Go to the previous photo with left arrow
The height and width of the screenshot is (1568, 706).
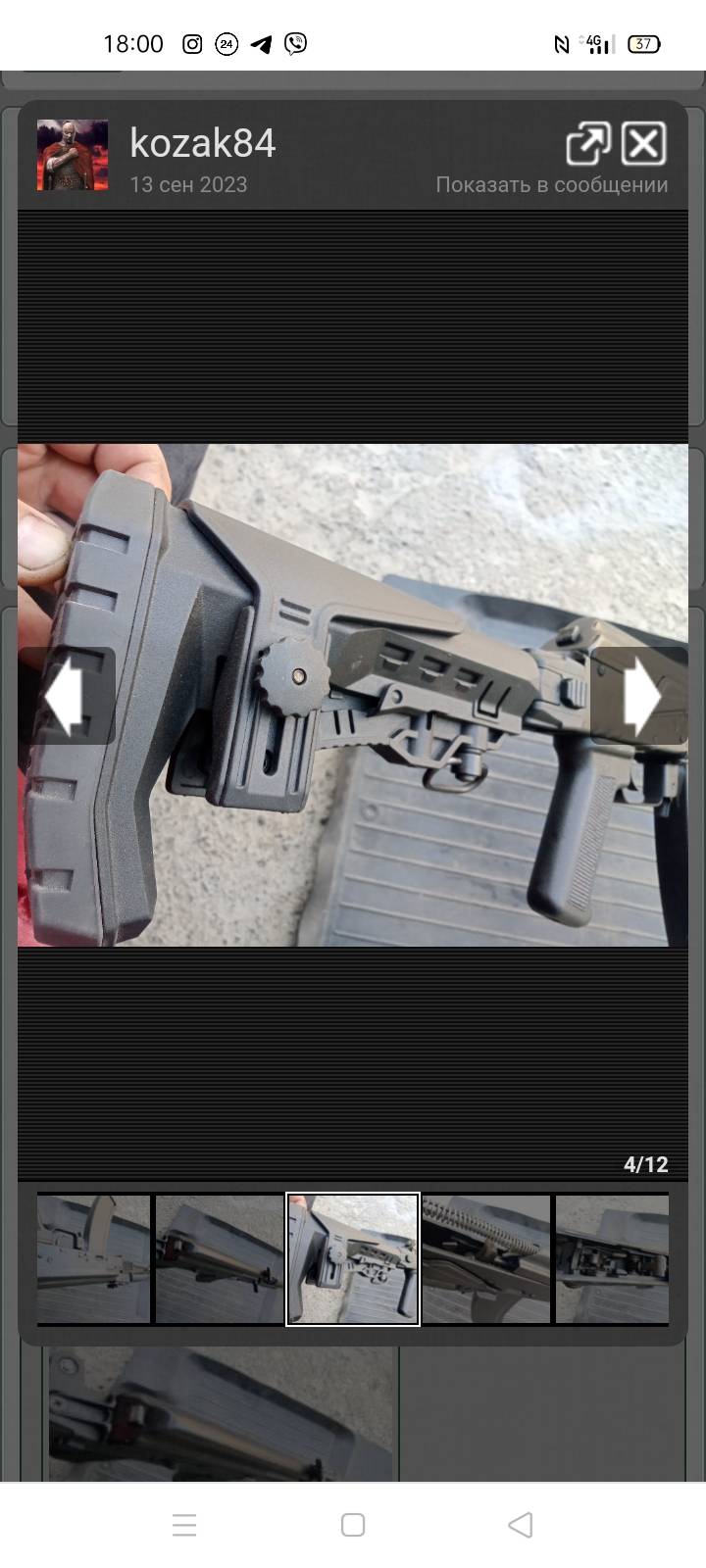pyautogui.click(x=66, y=696)
